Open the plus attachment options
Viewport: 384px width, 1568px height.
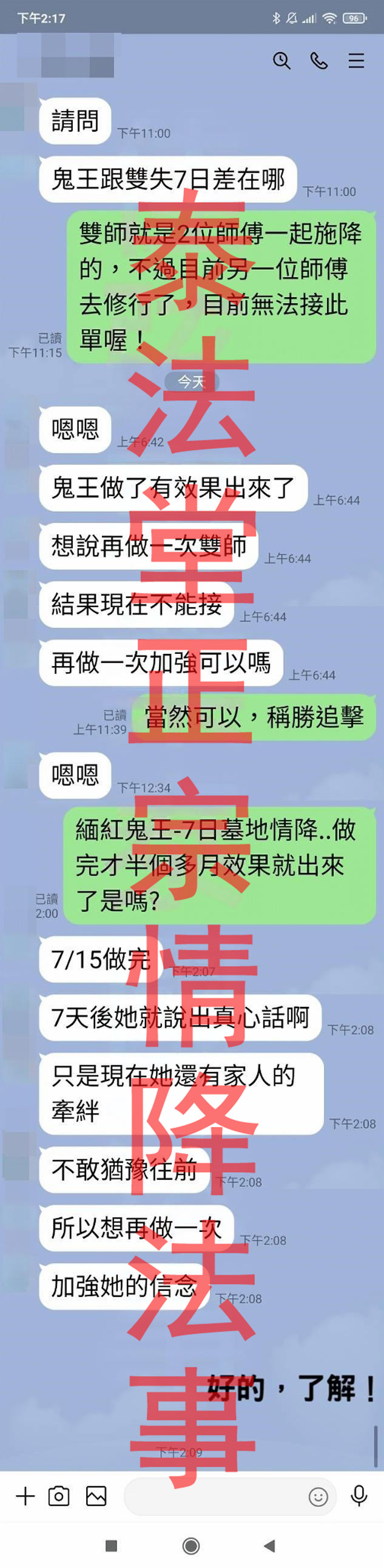coord(25,1496)
